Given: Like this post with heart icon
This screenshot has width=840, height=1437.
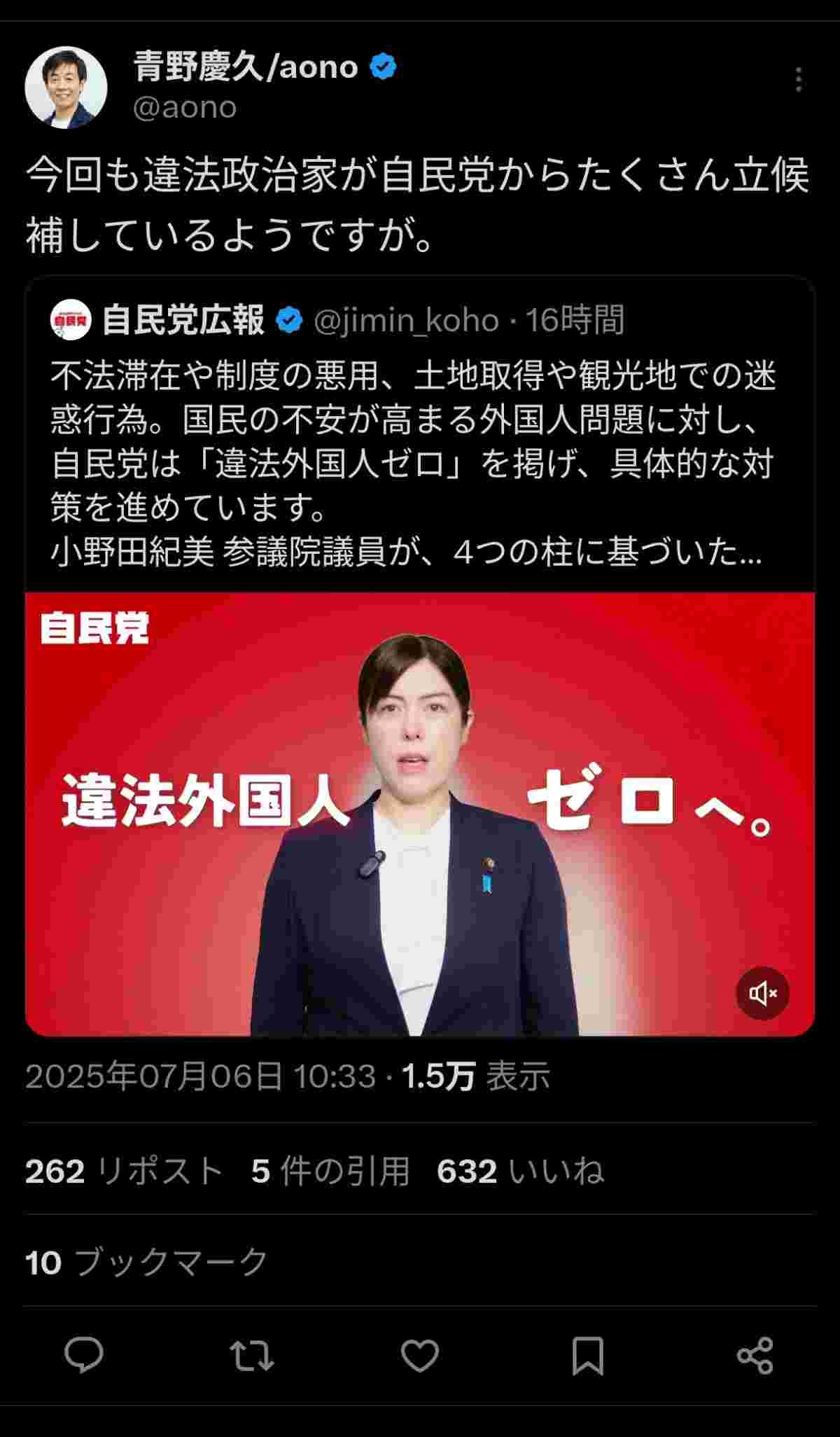Looking at the screenshot, I should click(419, 1355).
